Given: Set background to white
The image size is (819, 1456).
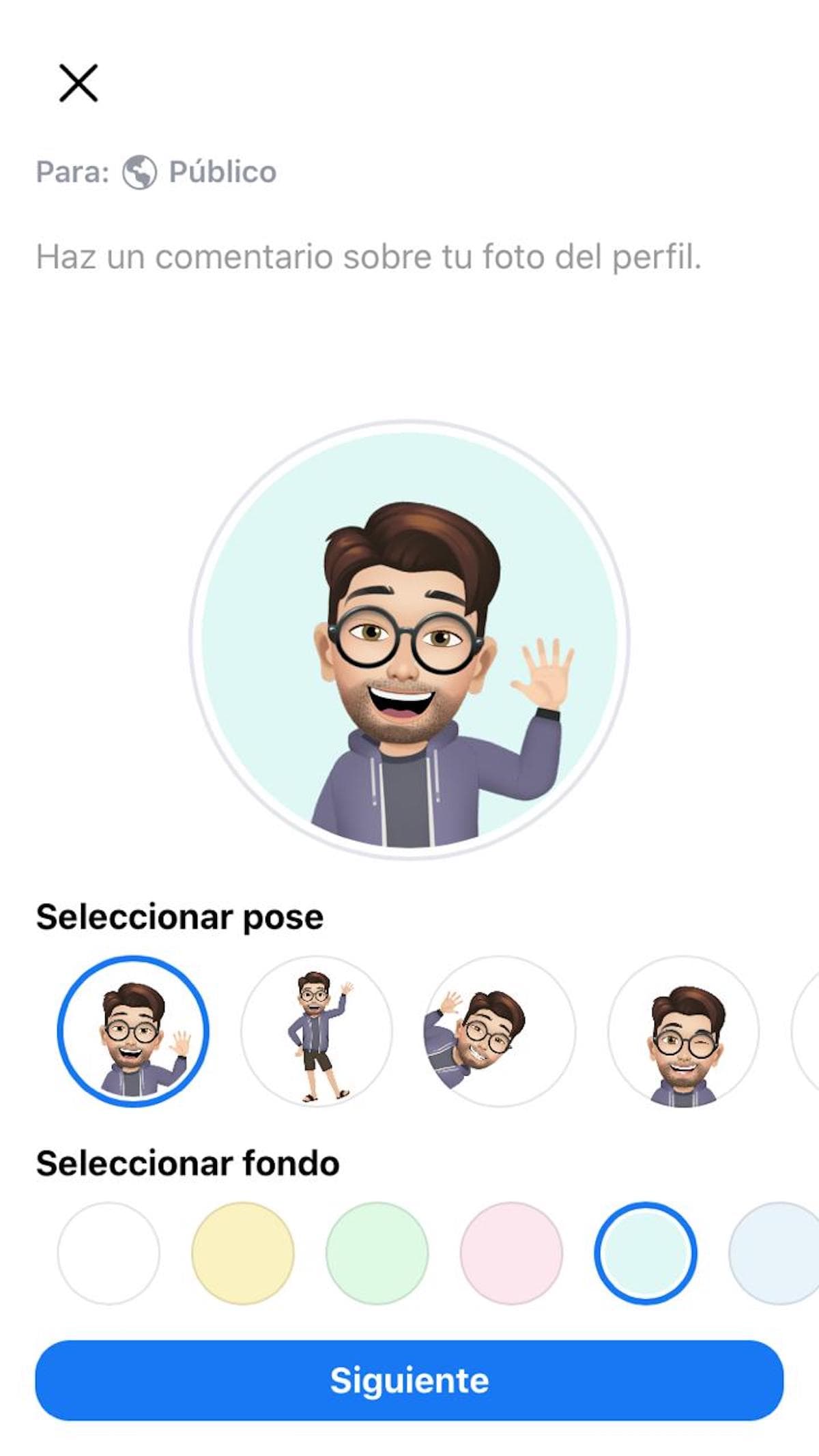Looking at the screenshot, I should pos(109,1253).
